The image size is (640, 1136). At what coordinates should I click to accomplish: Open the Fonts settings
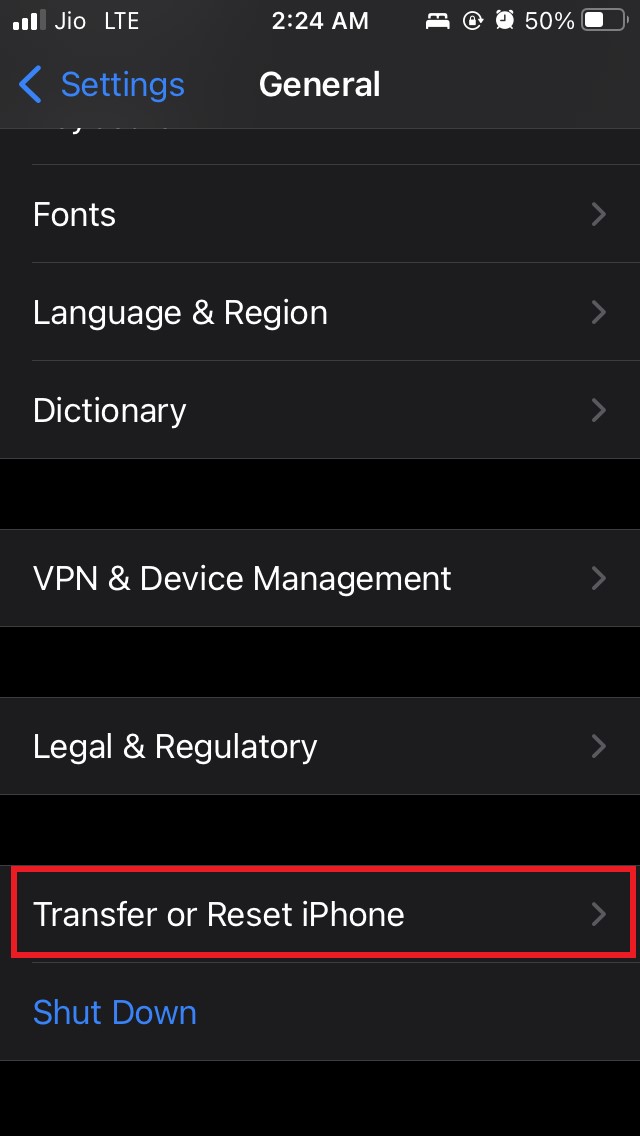coord(320,215)
